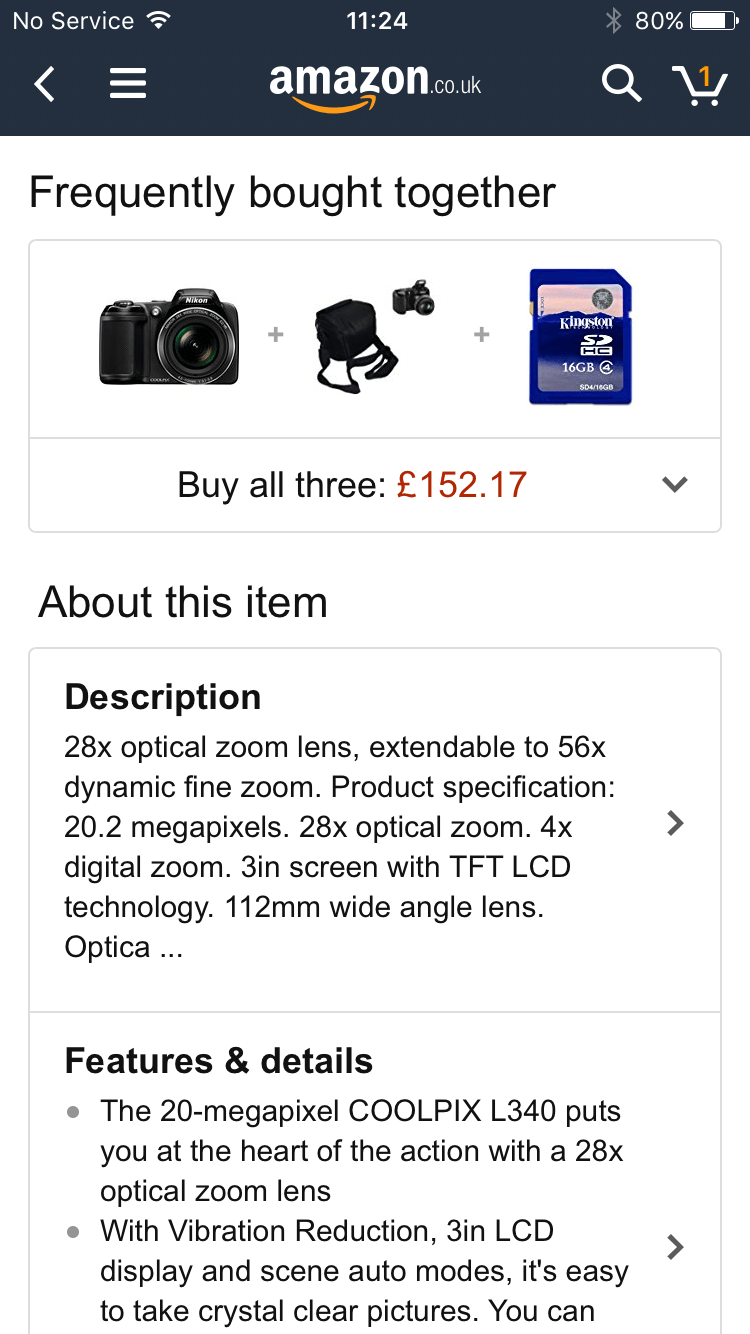Tap the Bluetooth icon in the status bar
Image resolution: width=750 pixels, height=1334 pixels.
[x=614, y=18]
